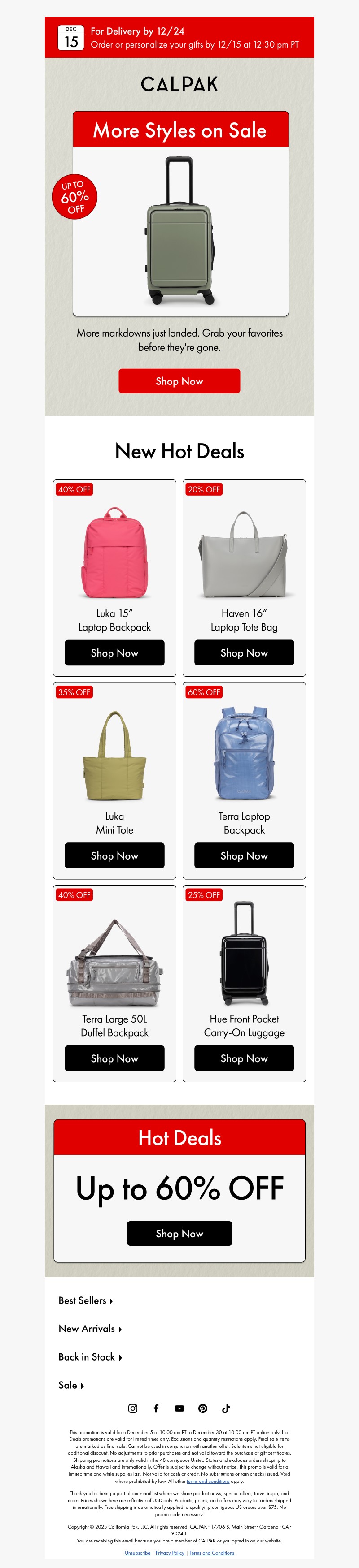Tap Shop Now under Up to 60% OFF
This screenshot has height=1568, width=359.
179,1233
